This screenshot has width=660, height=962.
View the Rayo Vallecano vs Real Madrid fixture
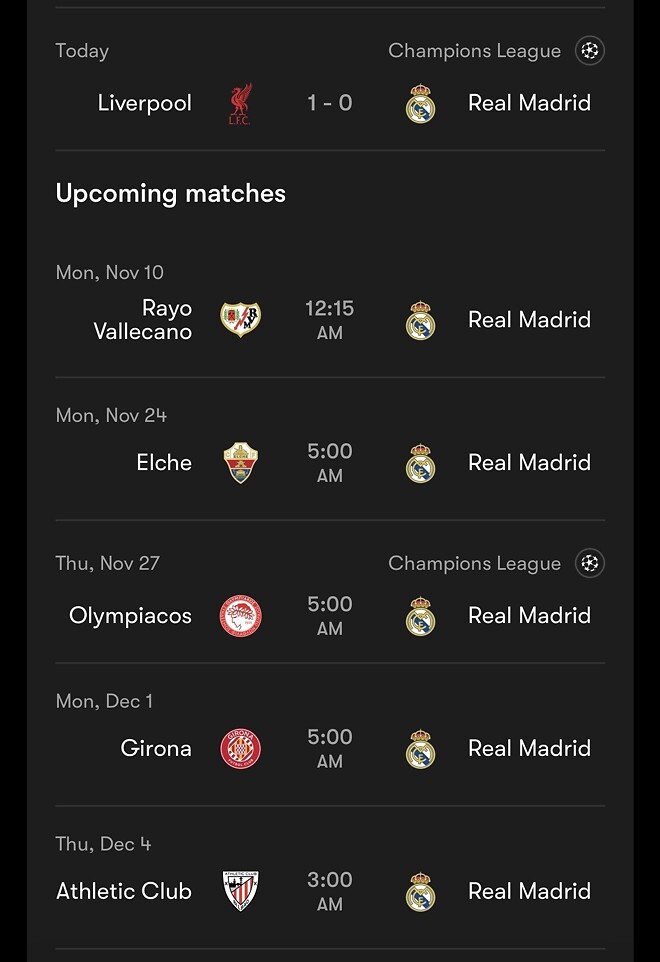pyautogui.click(x=330, y=320)
